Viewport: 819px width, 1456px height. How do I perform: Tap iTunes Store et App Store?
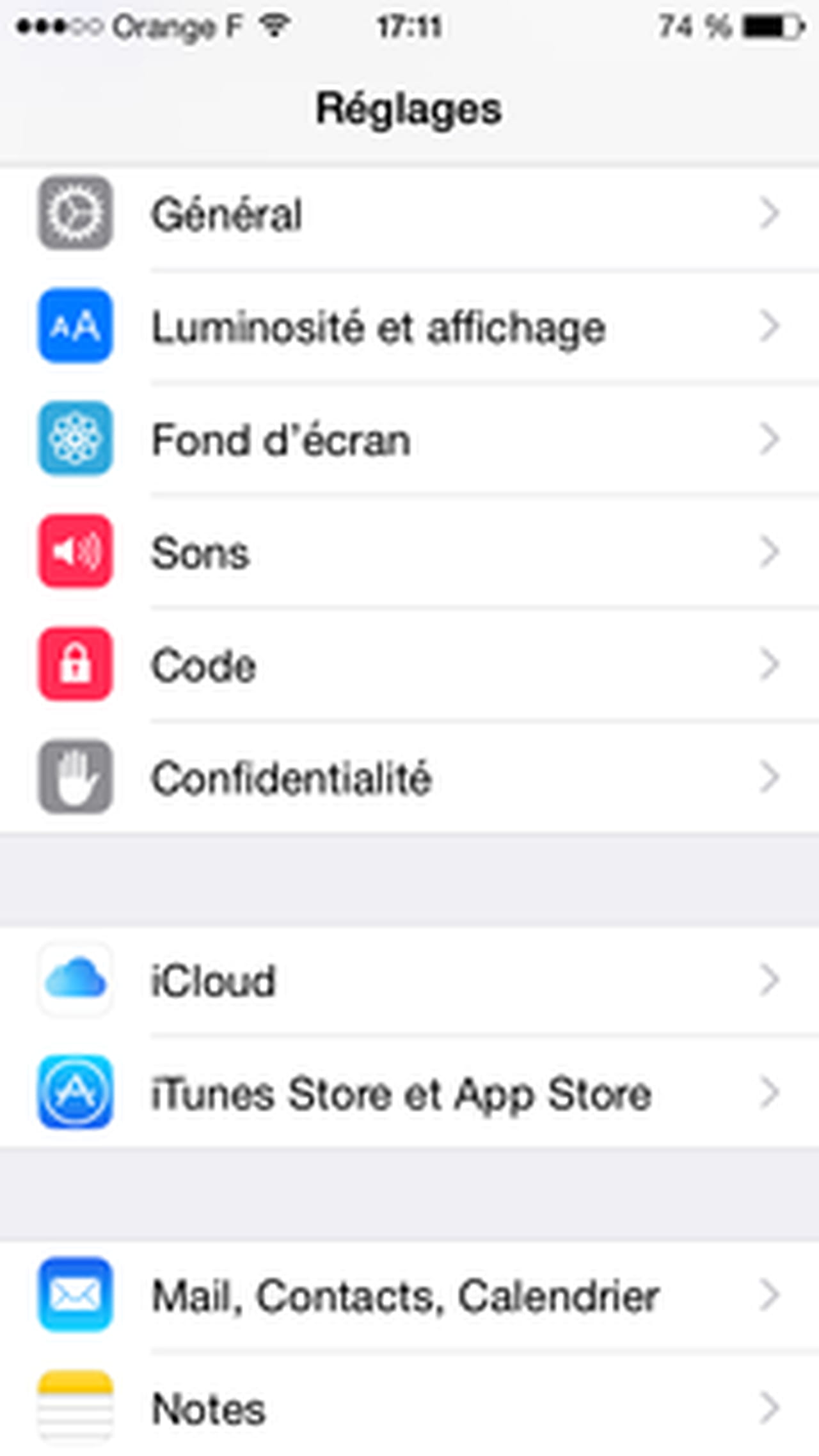click(409, 1093)
